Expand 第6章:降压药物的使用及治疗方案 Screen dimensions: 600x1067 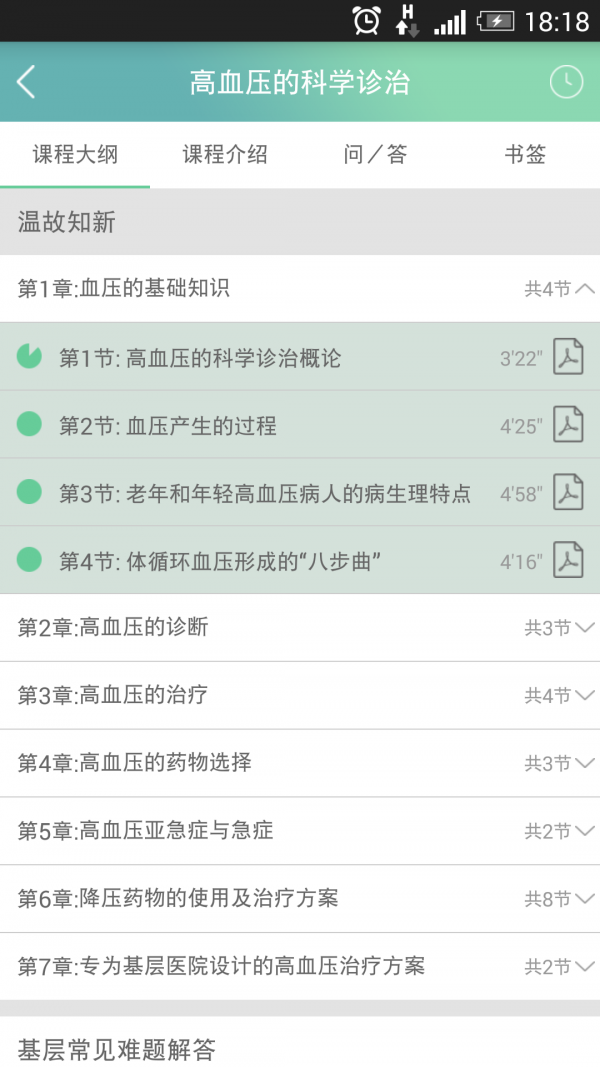(x=300, y=899)
